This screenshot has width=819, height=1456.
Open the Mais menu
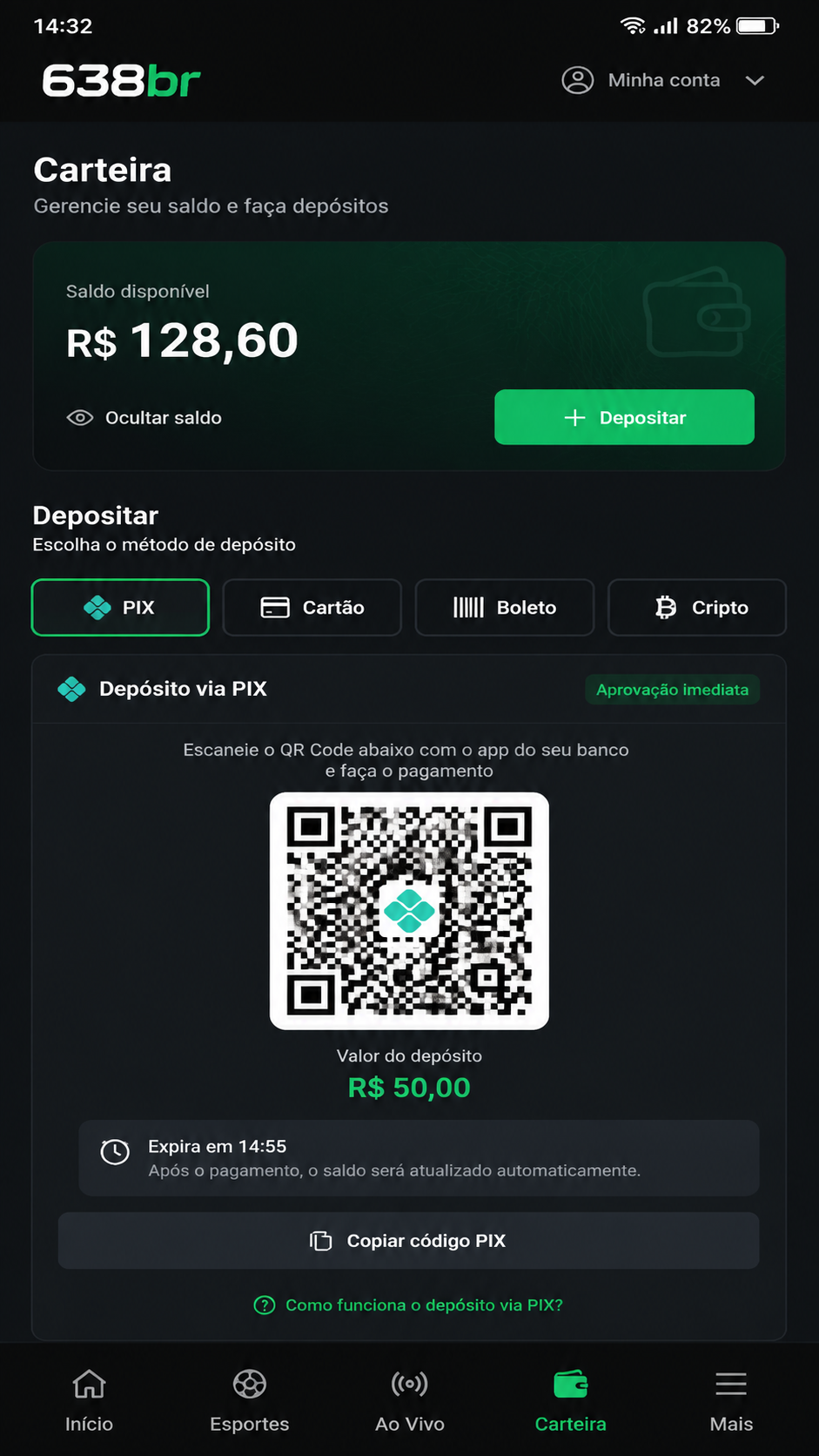tap(731, 1400)
